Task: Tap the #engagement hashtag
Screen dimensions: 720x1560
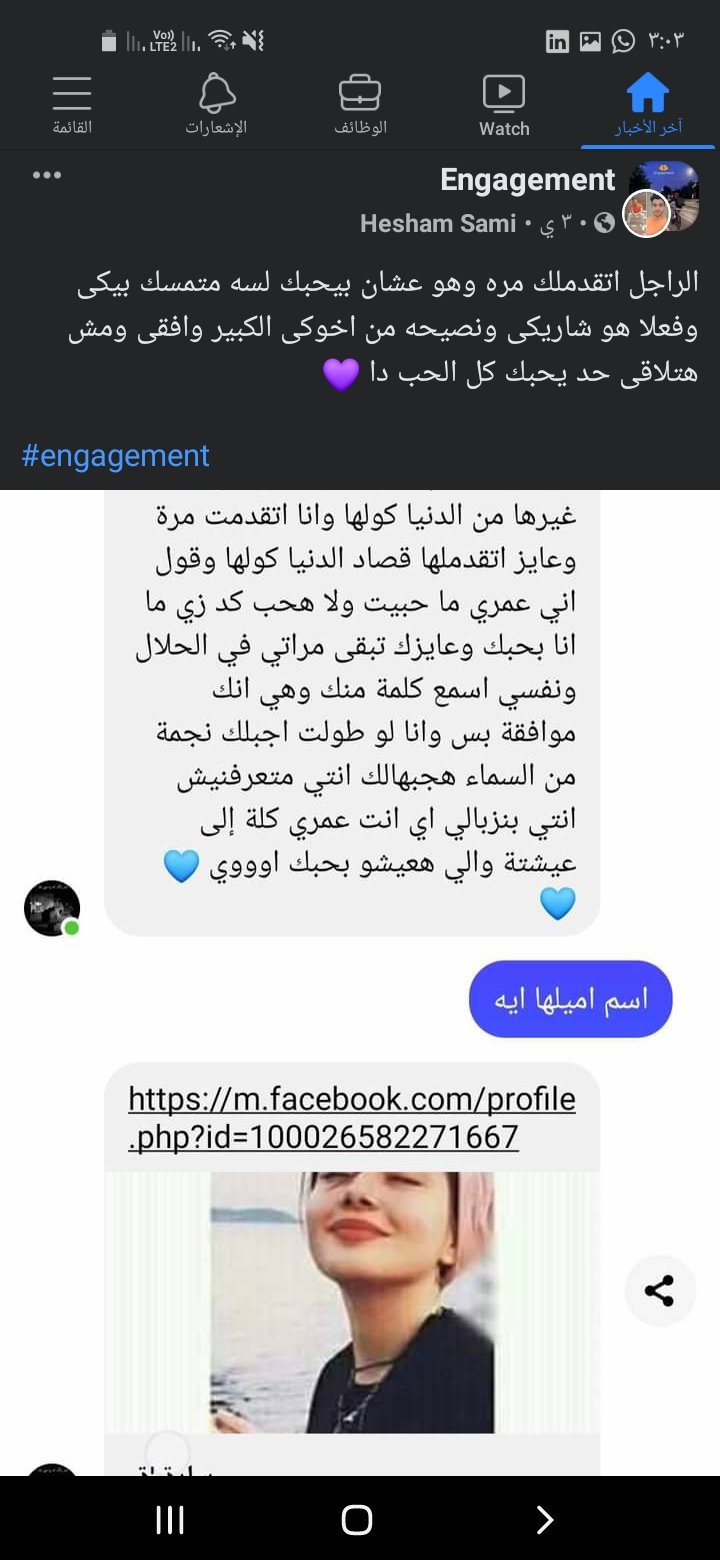Action: [x=116, y=456]
